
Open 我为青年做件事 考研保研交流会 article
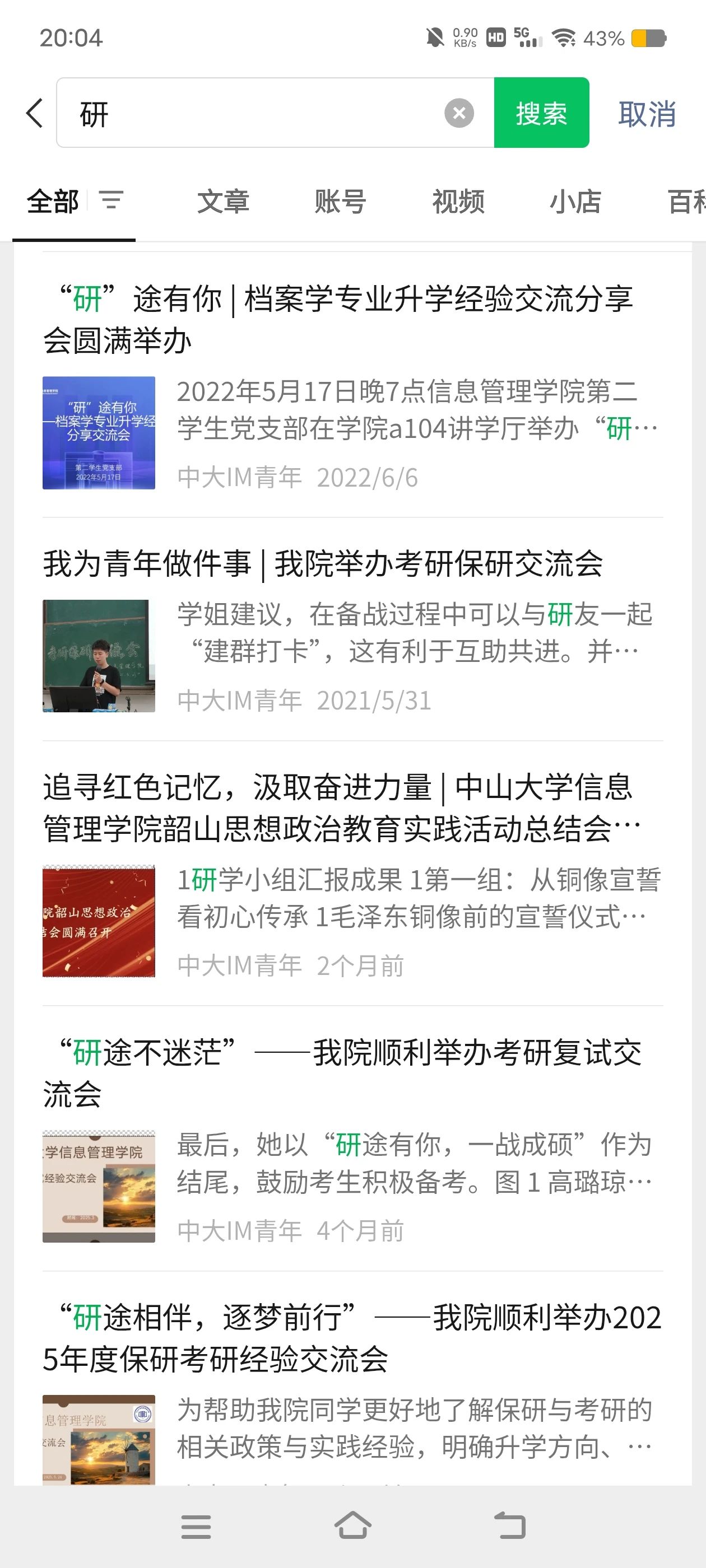pos(323,564)
